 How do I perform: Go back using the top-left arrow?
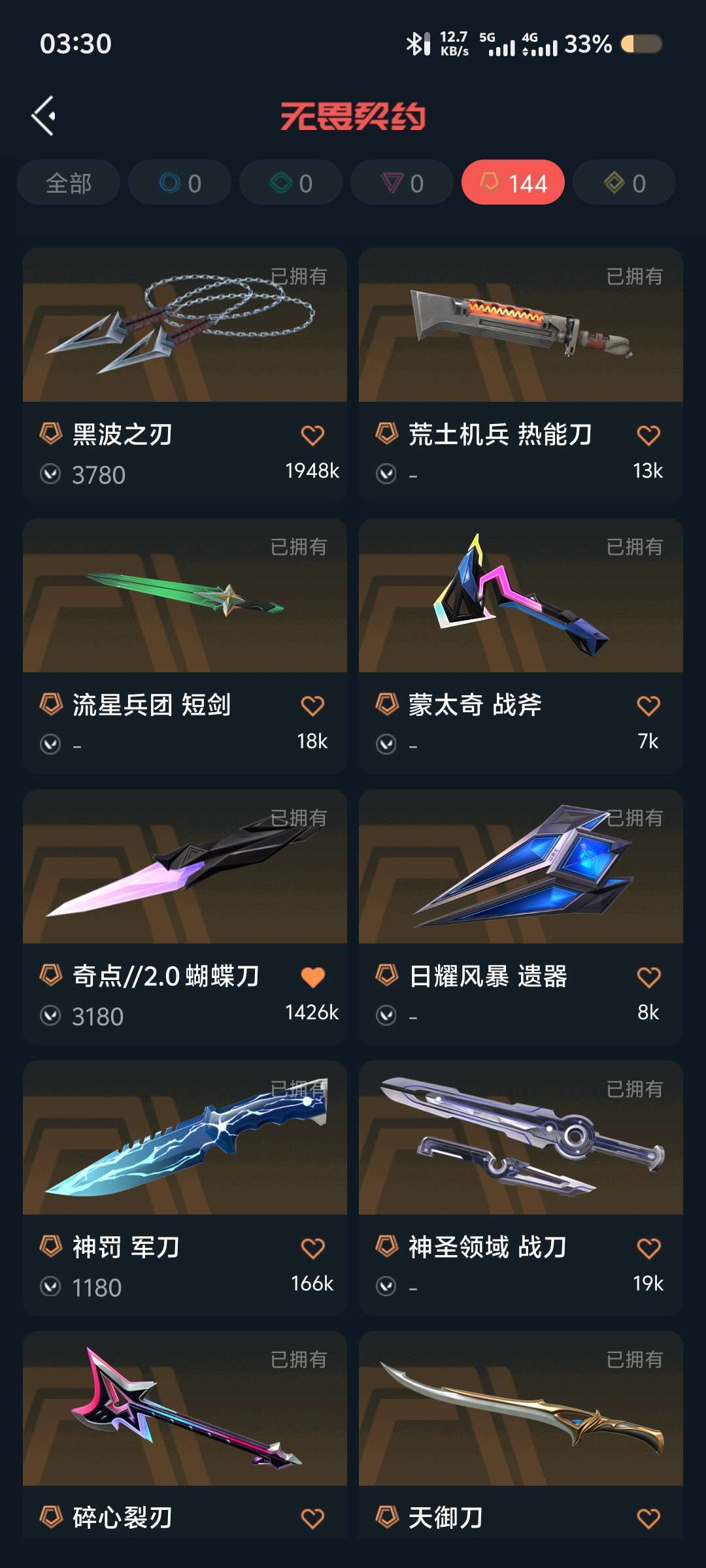pos(44,116)
